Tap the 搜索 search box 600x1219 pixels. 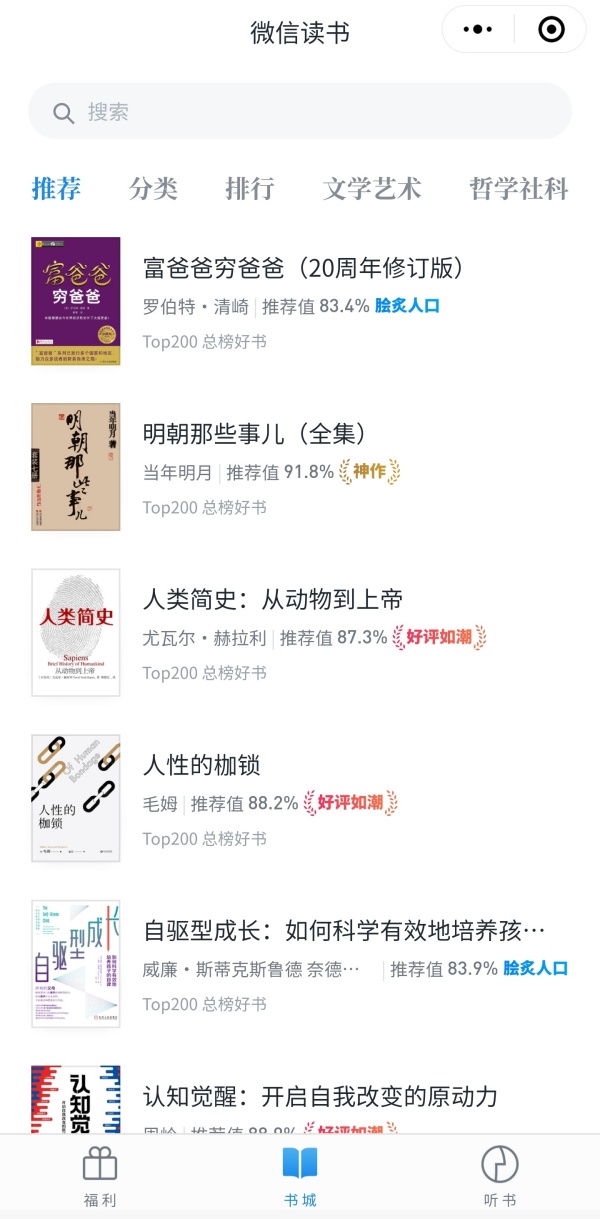(x=300, y=112)
